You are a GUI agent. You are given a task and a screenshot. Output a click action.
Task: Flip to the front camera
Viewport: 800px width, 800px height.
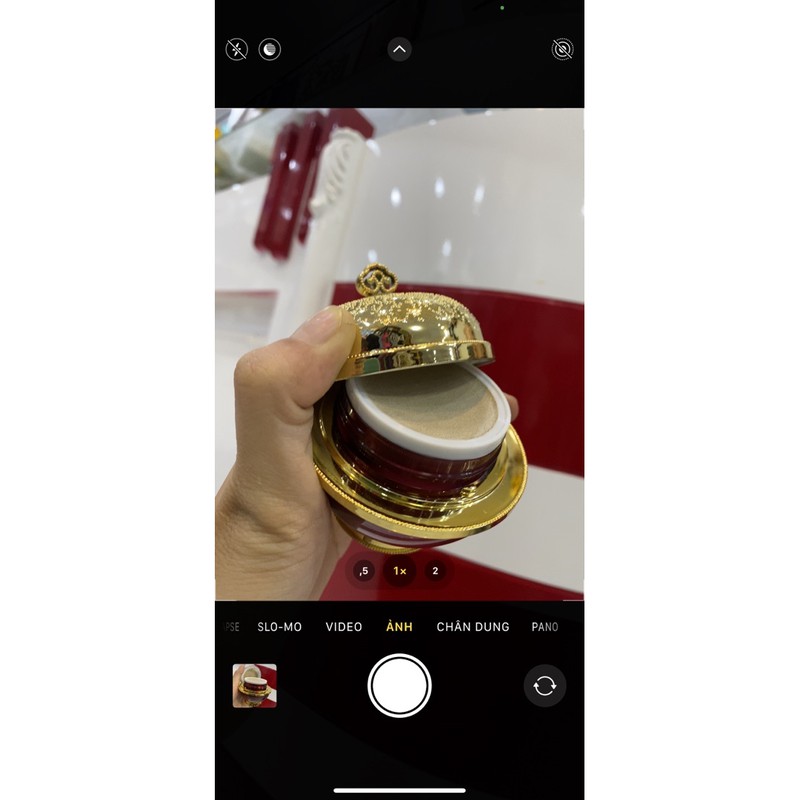click(x=545, y=686)
